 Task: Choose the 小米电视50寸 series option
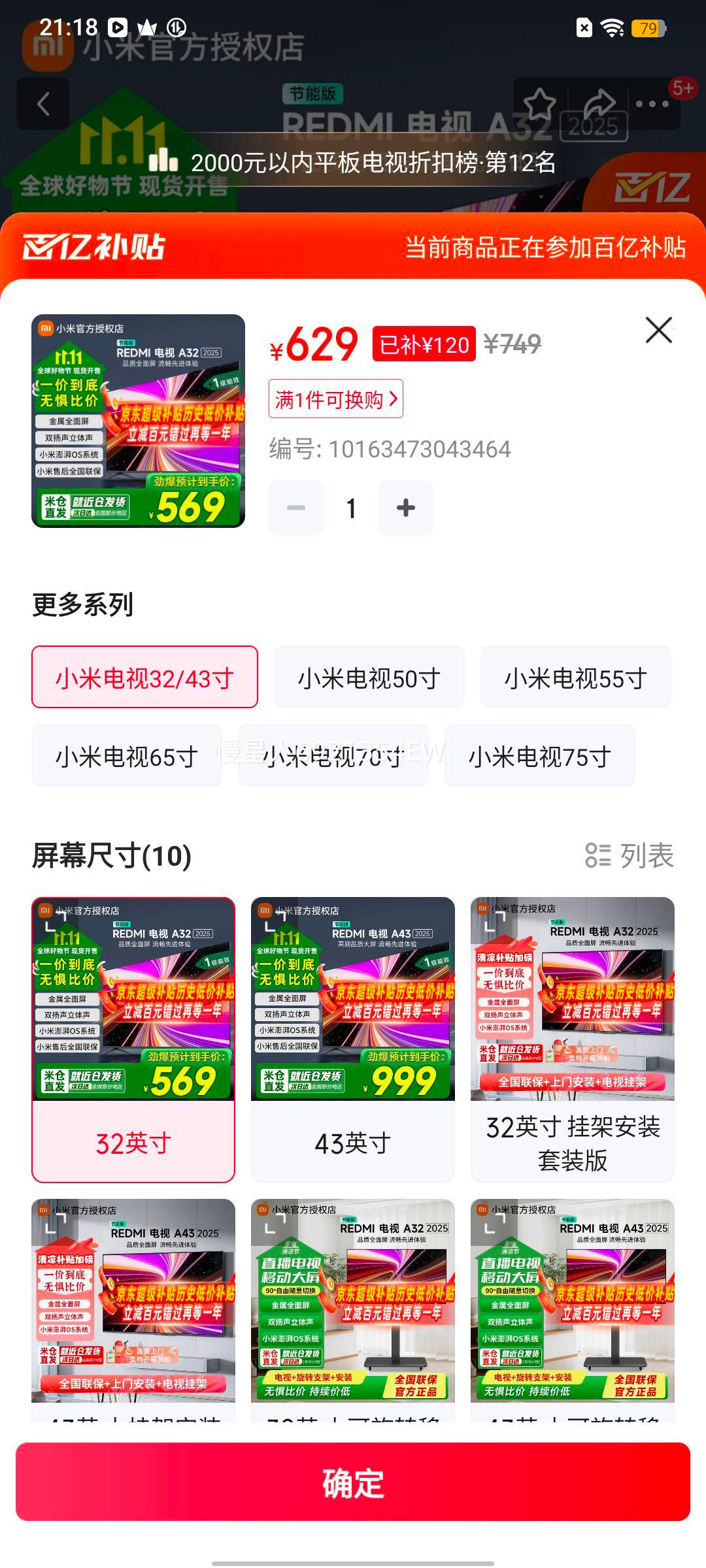(370, 678)
